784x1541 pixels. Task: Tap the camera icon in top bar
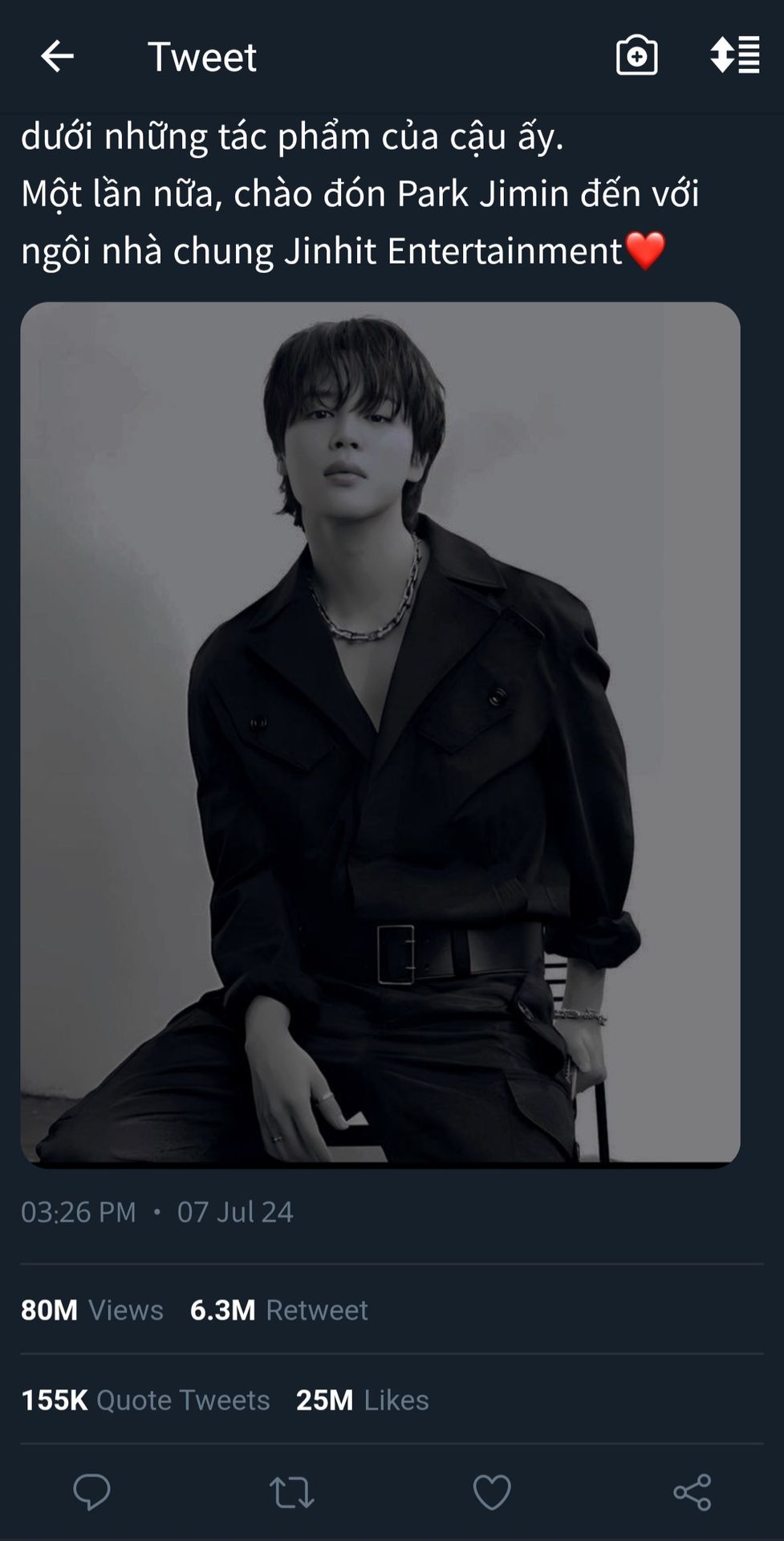pyautogui.click(x=636, y=56)
